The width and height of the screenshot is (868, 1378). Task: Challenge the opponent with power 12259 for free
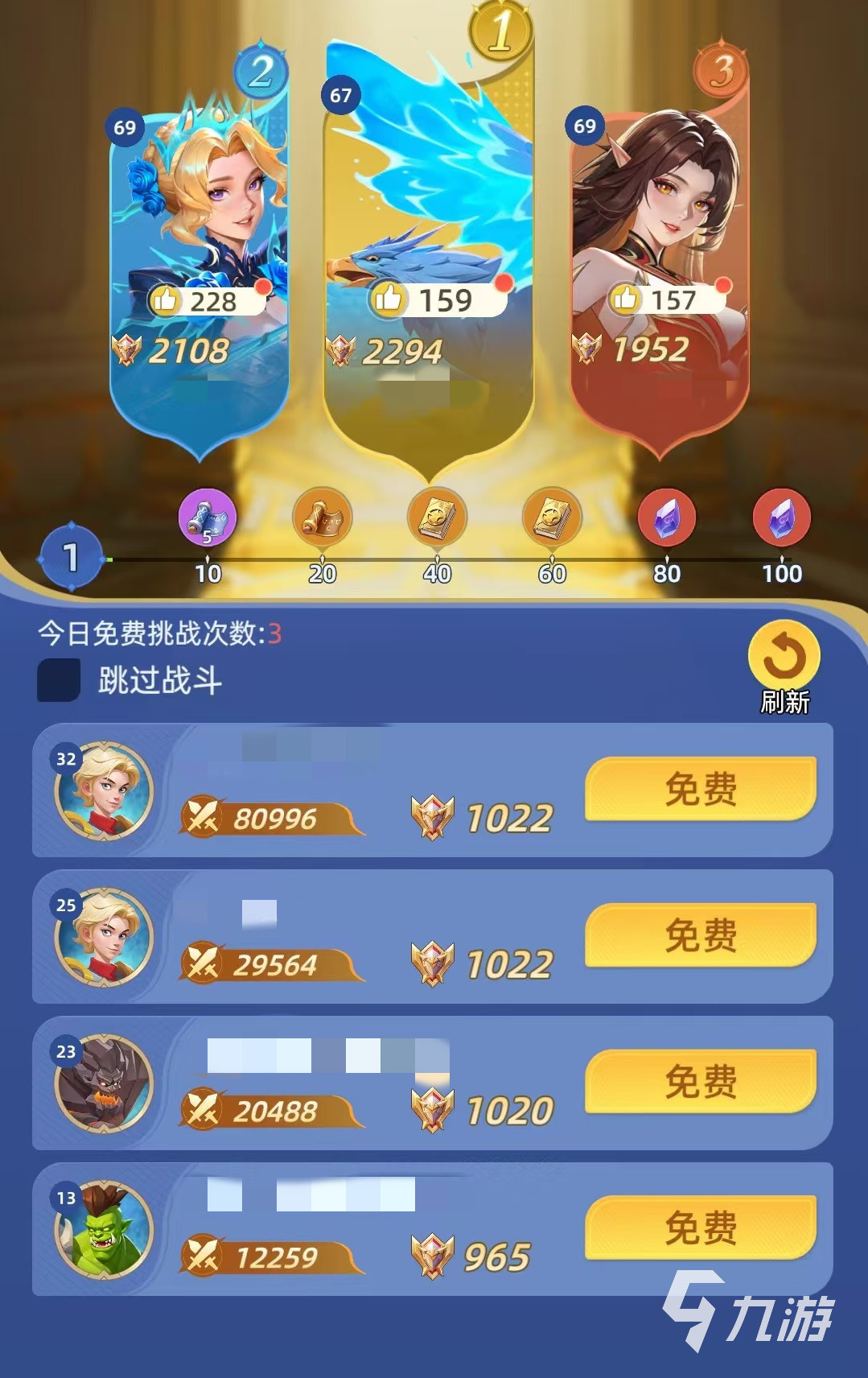701,1228
